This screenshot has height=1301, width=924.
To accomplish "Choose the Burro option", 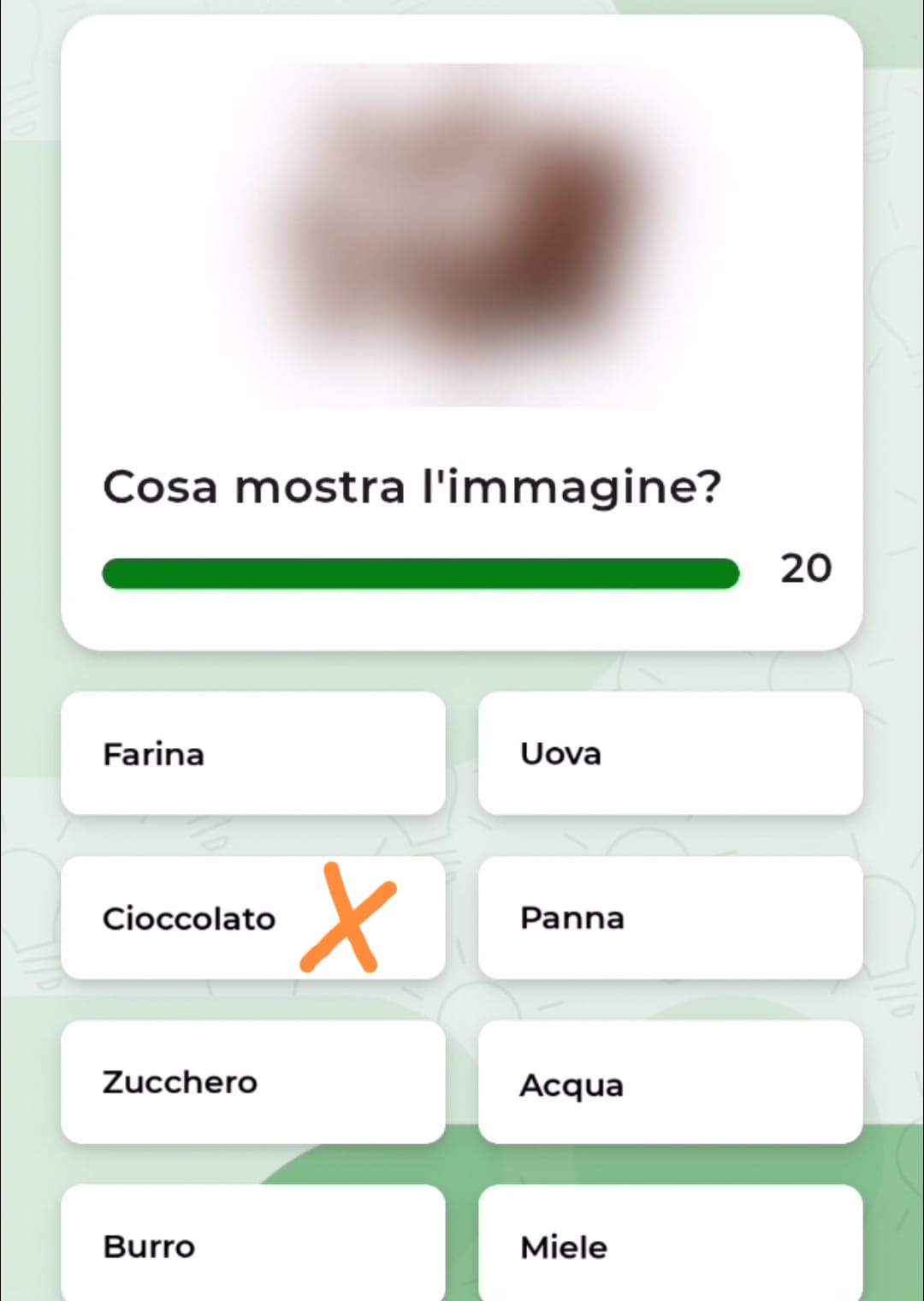I will (252, 1245).
